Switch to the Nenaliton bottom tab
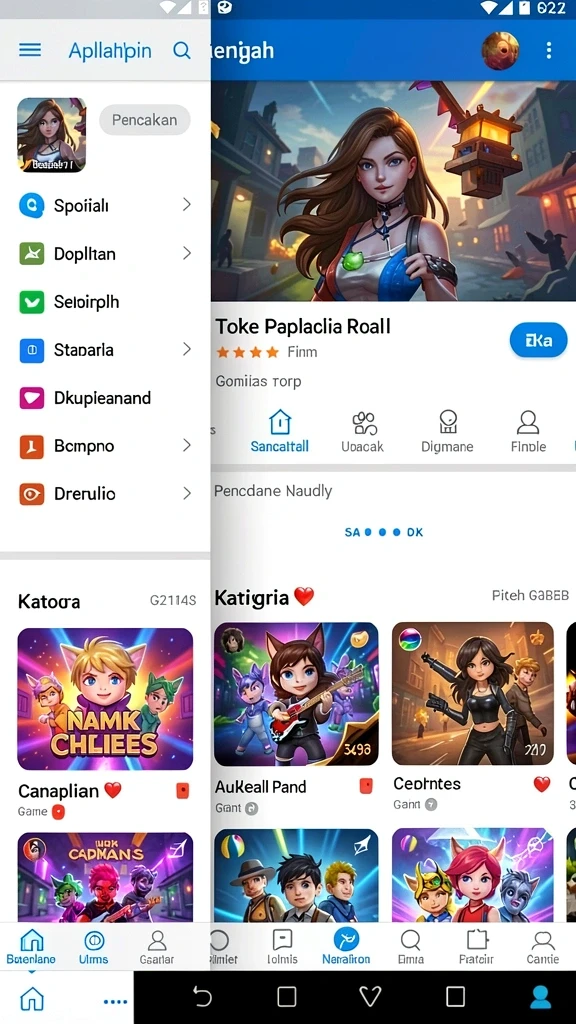 coord(346,946)
